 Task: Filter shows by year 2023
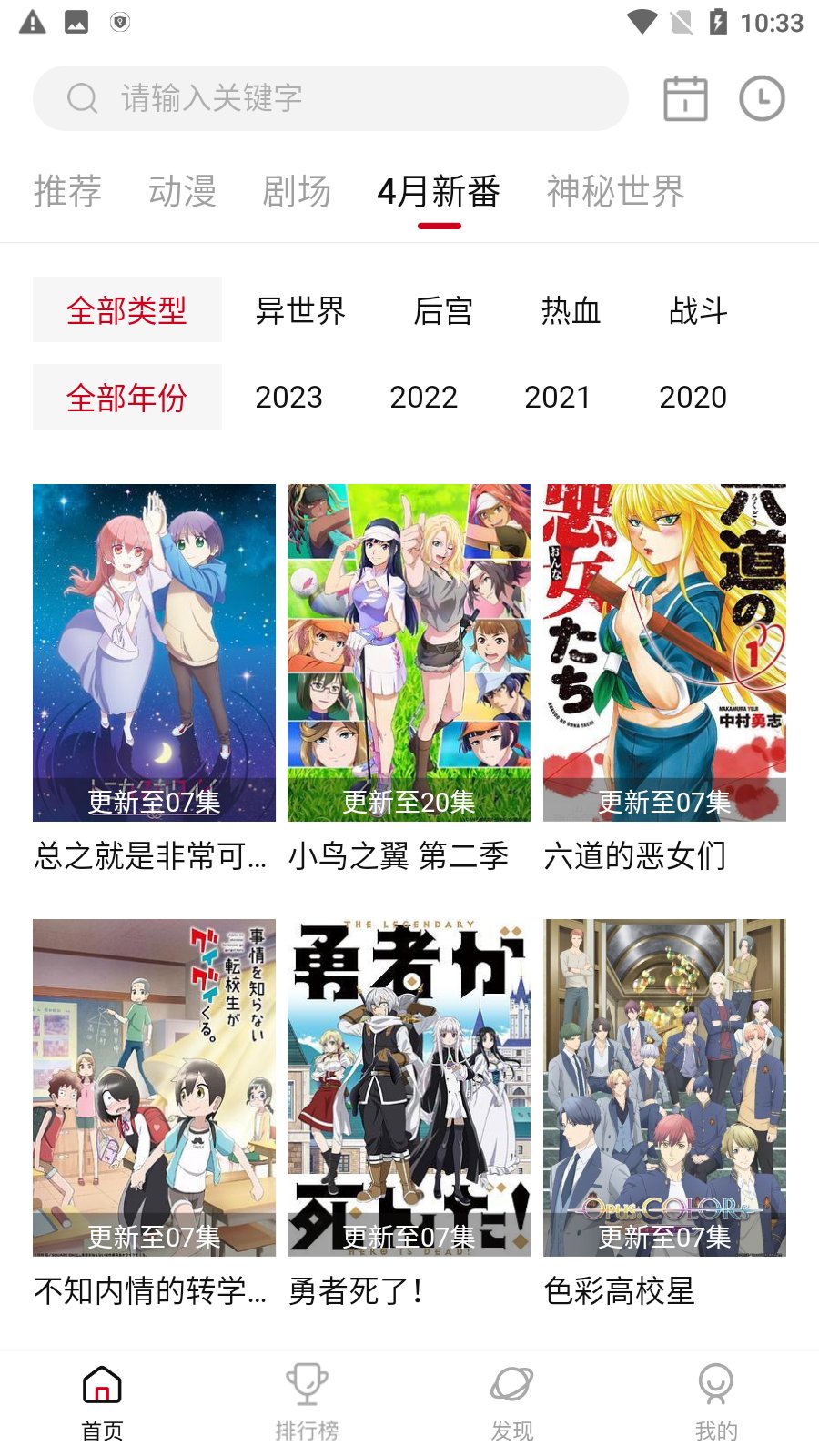[288, 398]
